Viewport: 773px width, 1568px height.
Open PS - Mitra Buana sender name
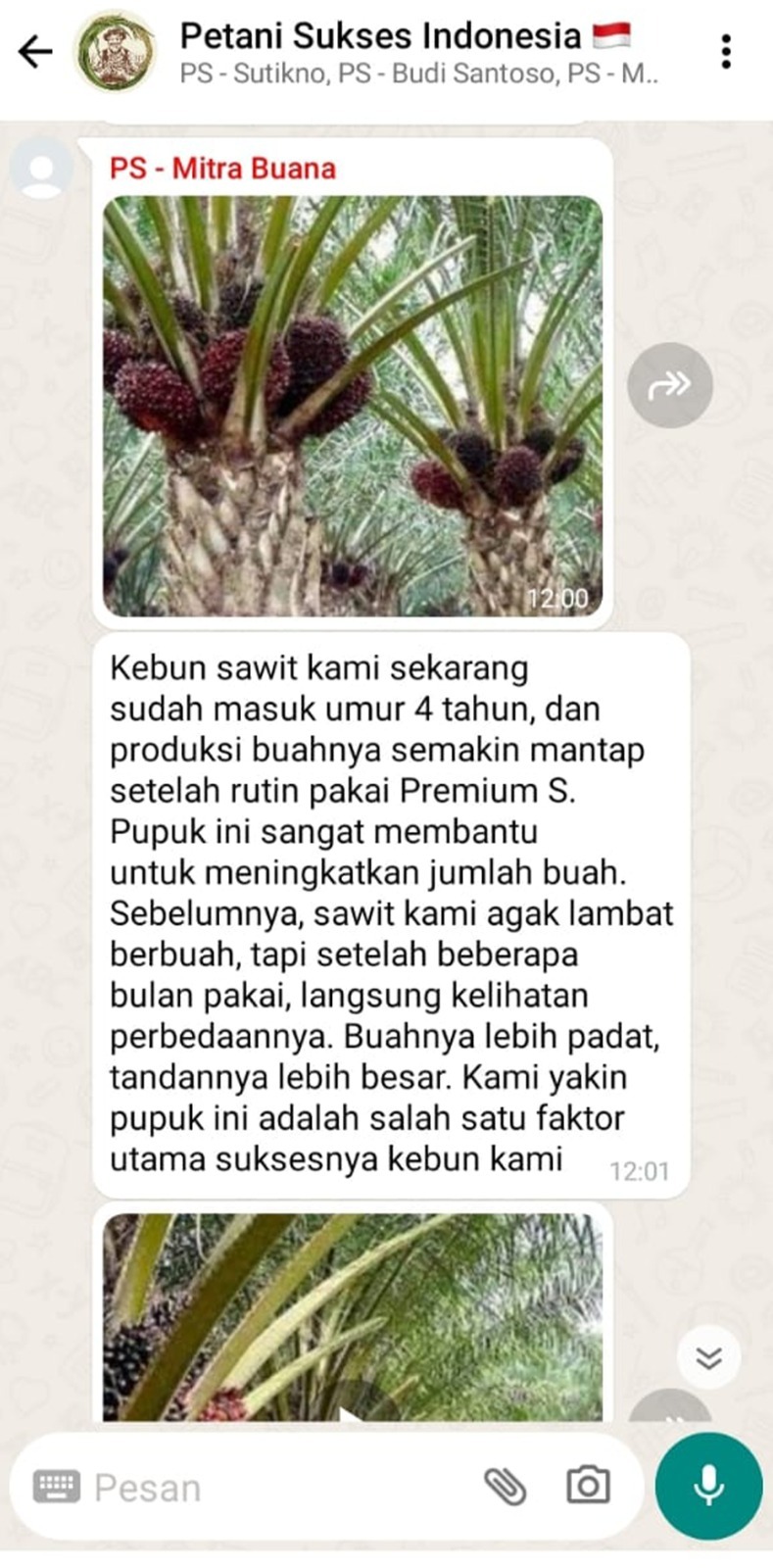[222, 169]
